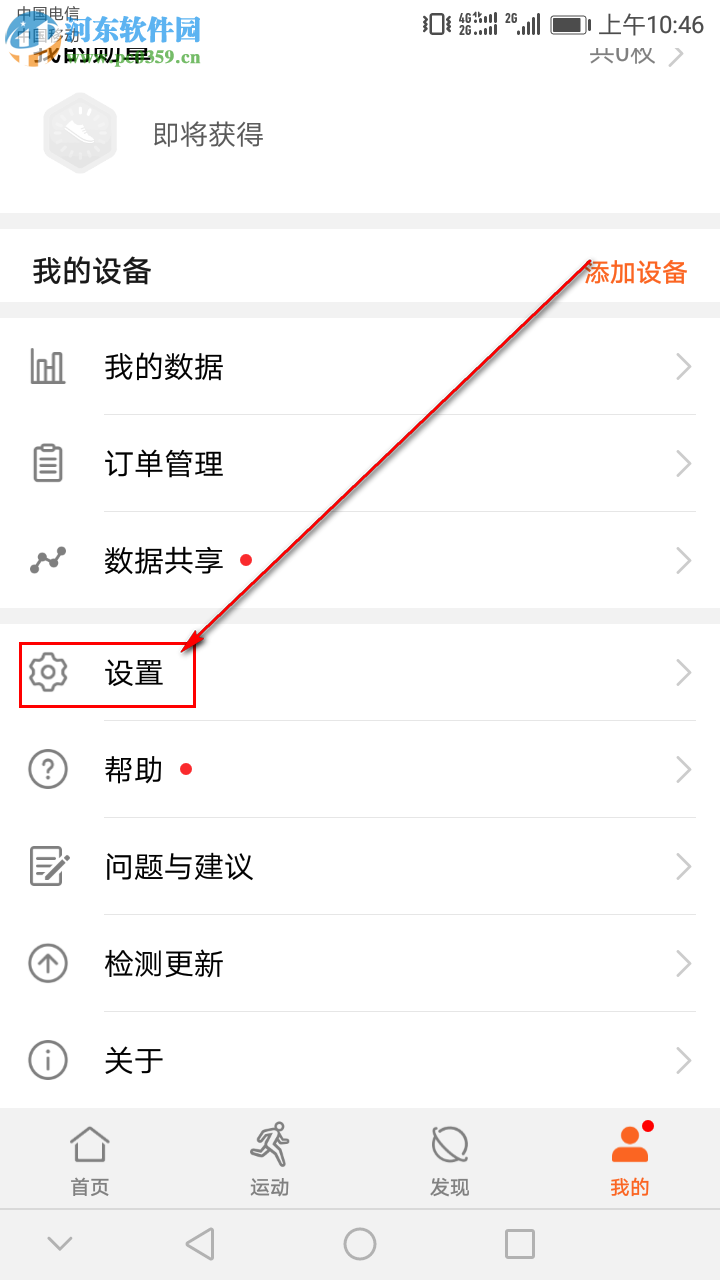Switch to the 首页 tab
The image size is (720, 1280).
pos(89,1158)
